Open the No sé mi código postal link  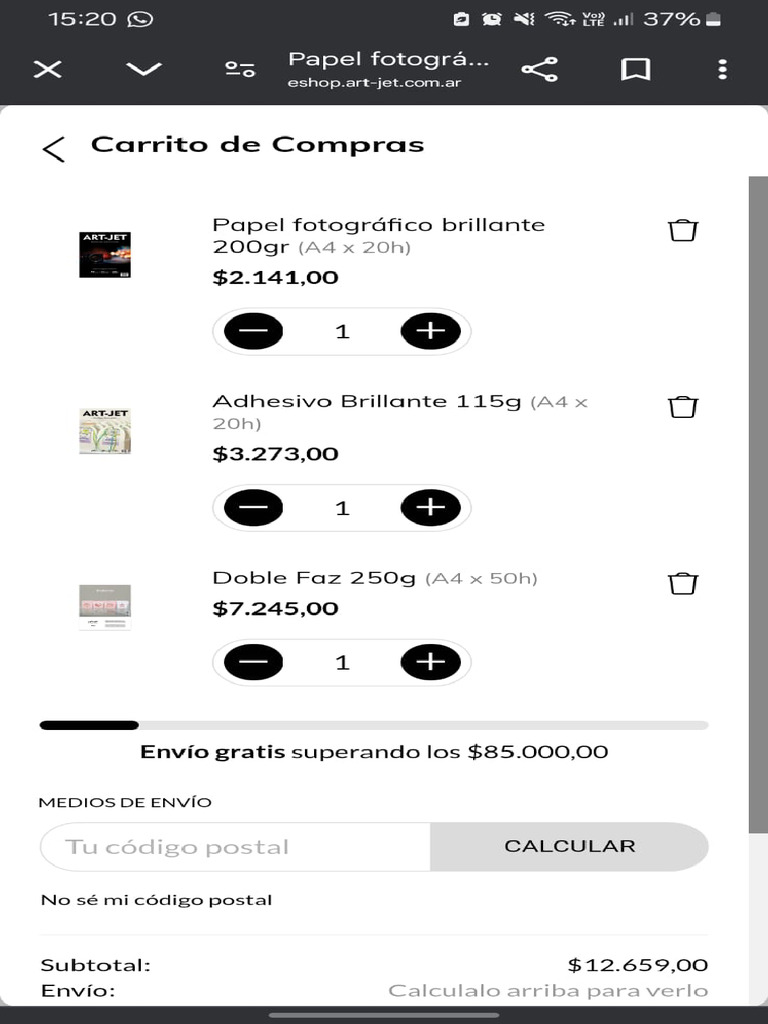pyautogui.click(x=156, y=900)
